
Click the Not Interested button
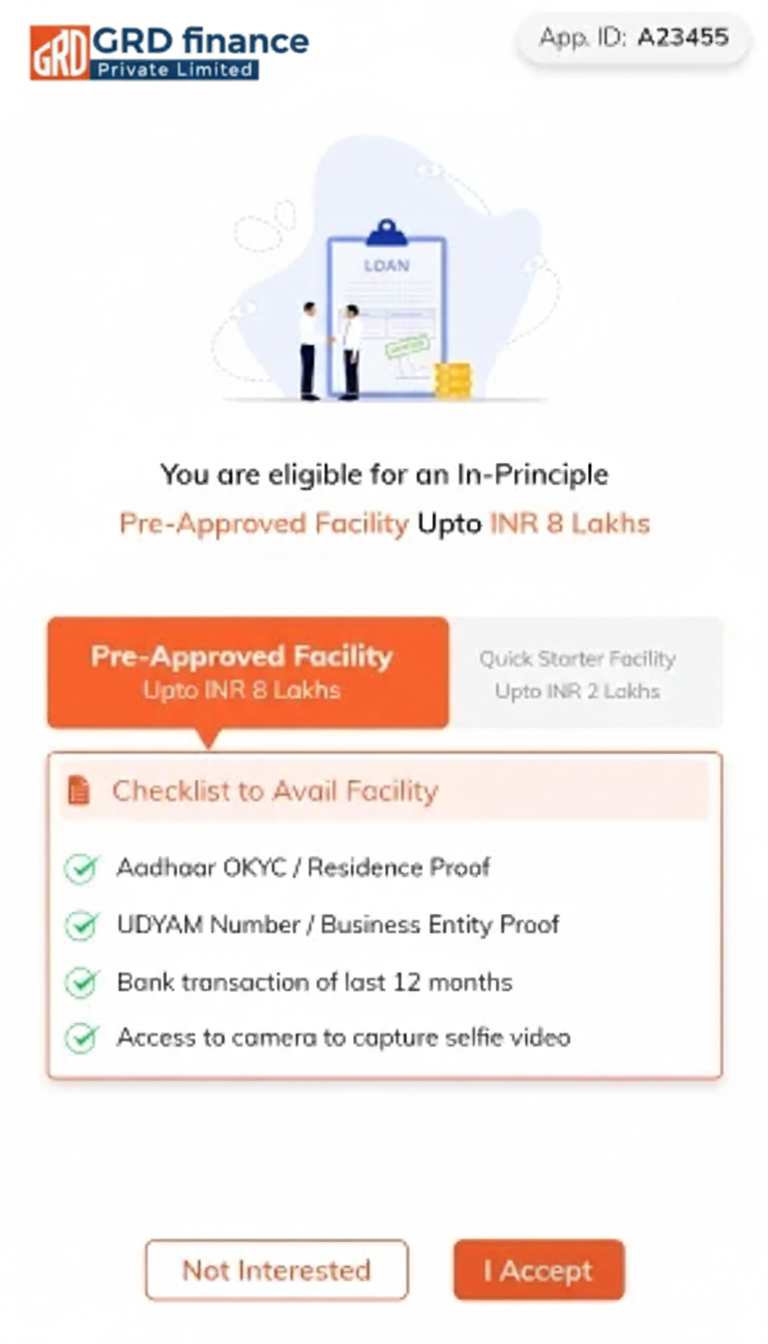[x=276, y=1270]
